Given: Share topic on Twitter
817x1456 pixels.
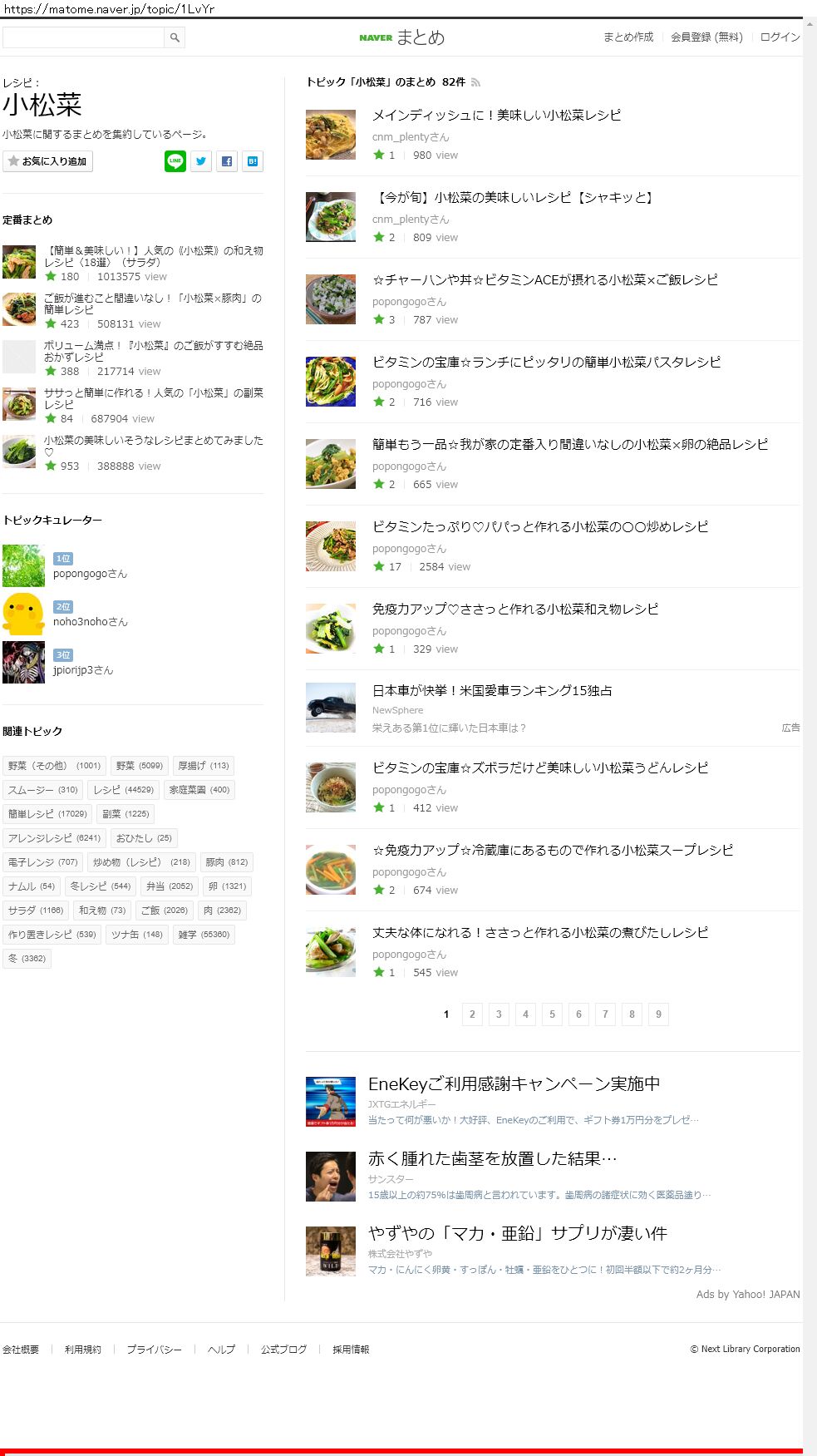Looking at the screenshot, I should coord(201,161).
